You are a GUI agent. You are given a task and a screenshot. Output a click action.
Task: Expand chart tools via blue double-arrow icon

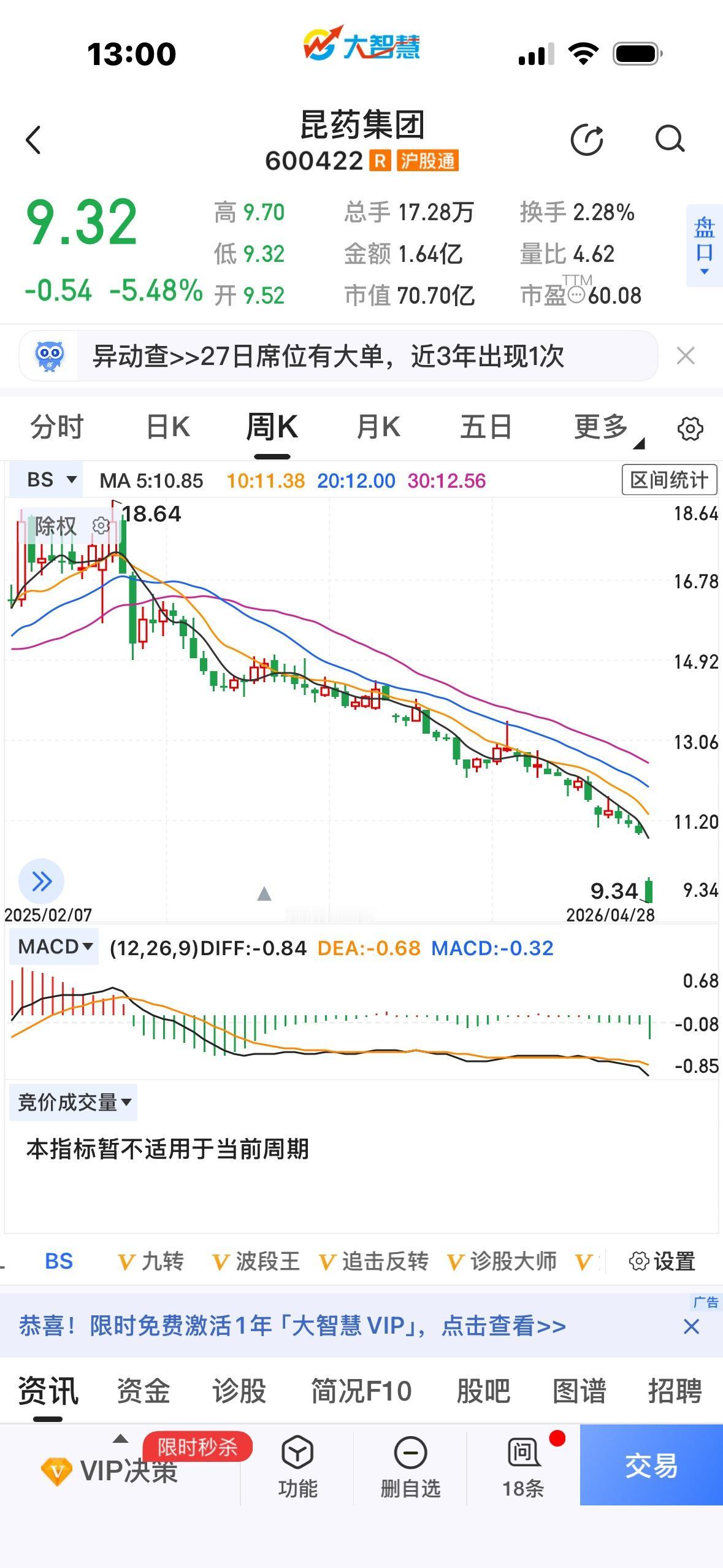[x=42, y=881]
